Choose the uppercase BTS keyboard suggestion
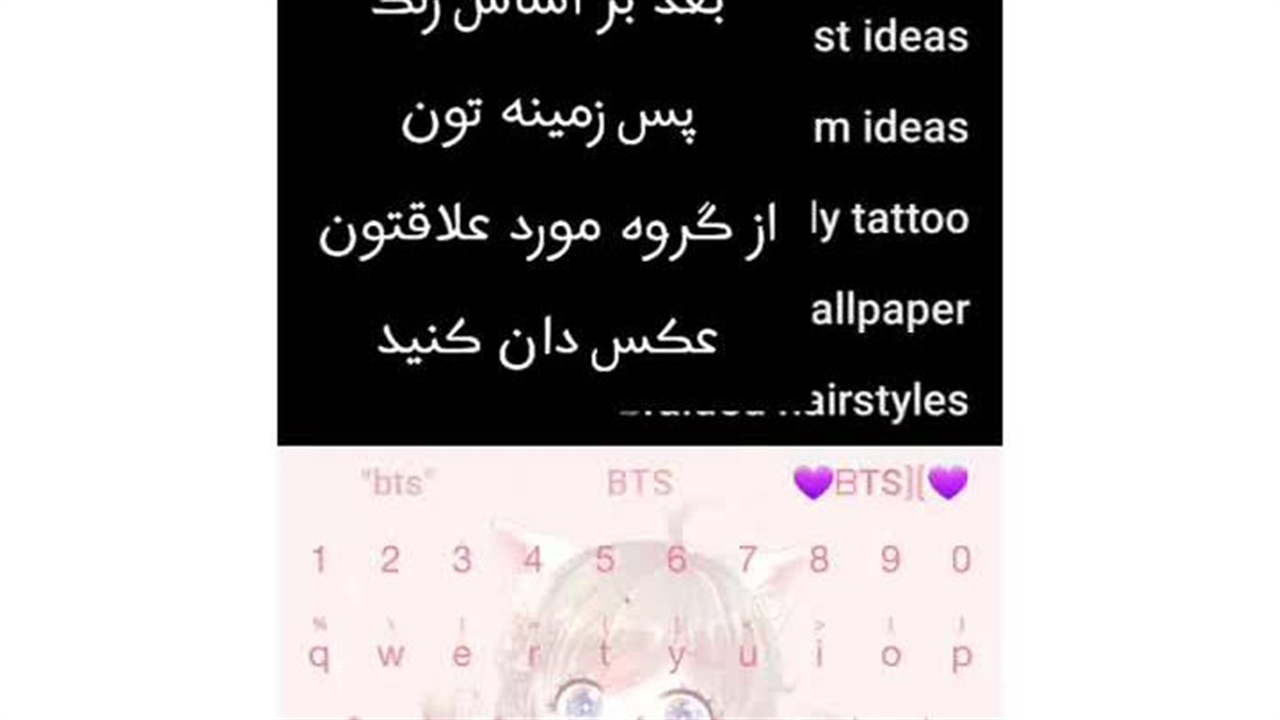The image size is (1280, 720). [x=639, y=484]
